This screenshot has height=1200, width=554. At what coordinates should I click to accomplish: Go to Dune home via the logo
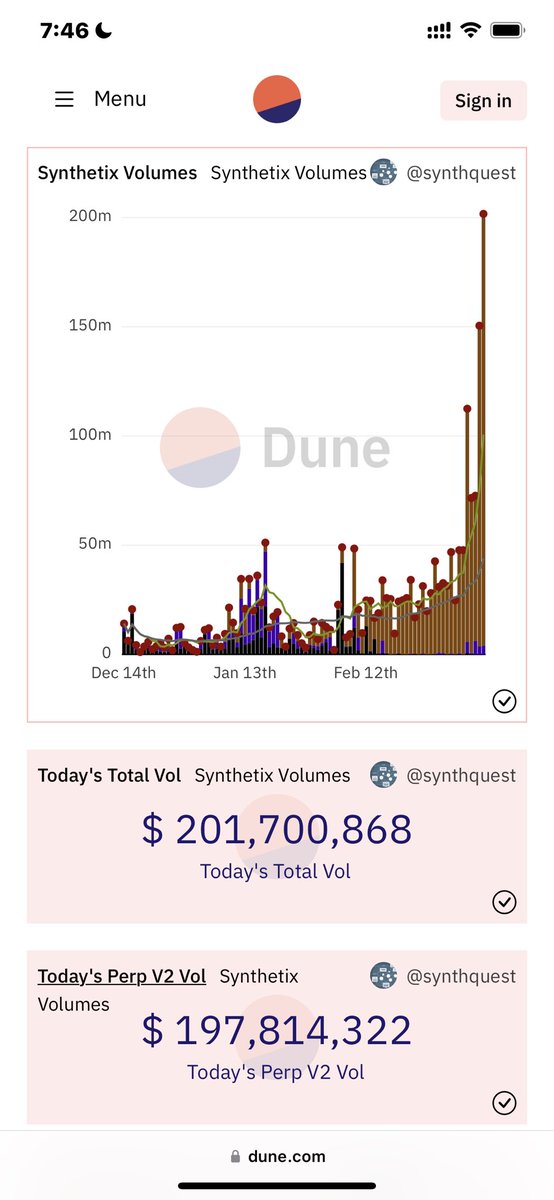[277, 99]
